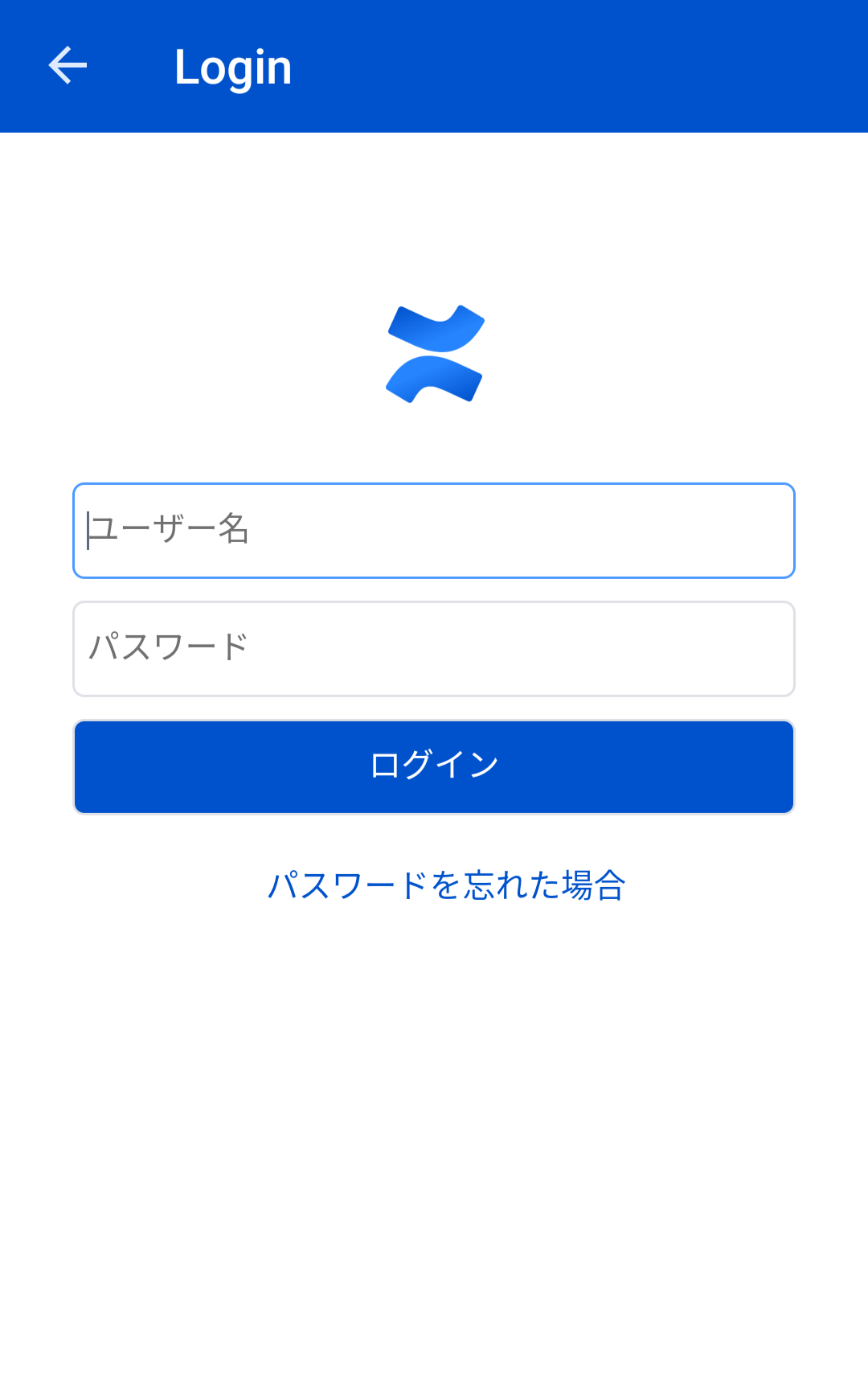
Task: Go back using the top-left arrow
Action: (x=68, y=66)
